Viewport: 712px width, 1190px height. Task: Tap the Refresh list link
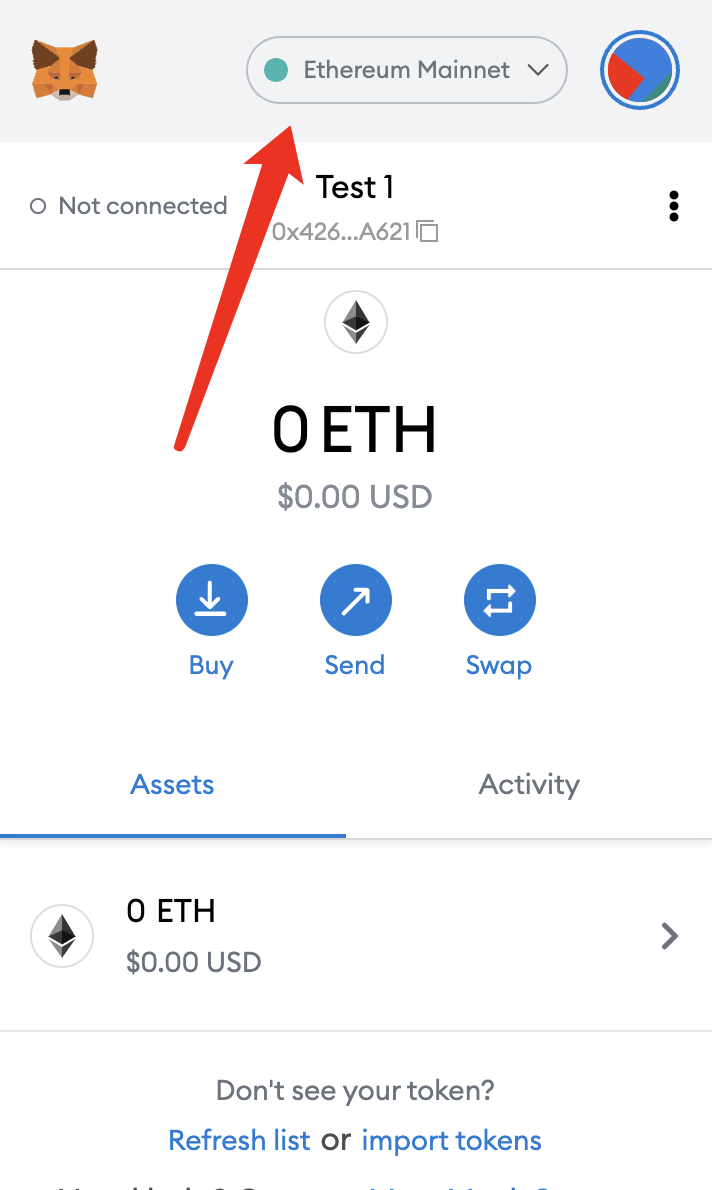[239, 1140]
